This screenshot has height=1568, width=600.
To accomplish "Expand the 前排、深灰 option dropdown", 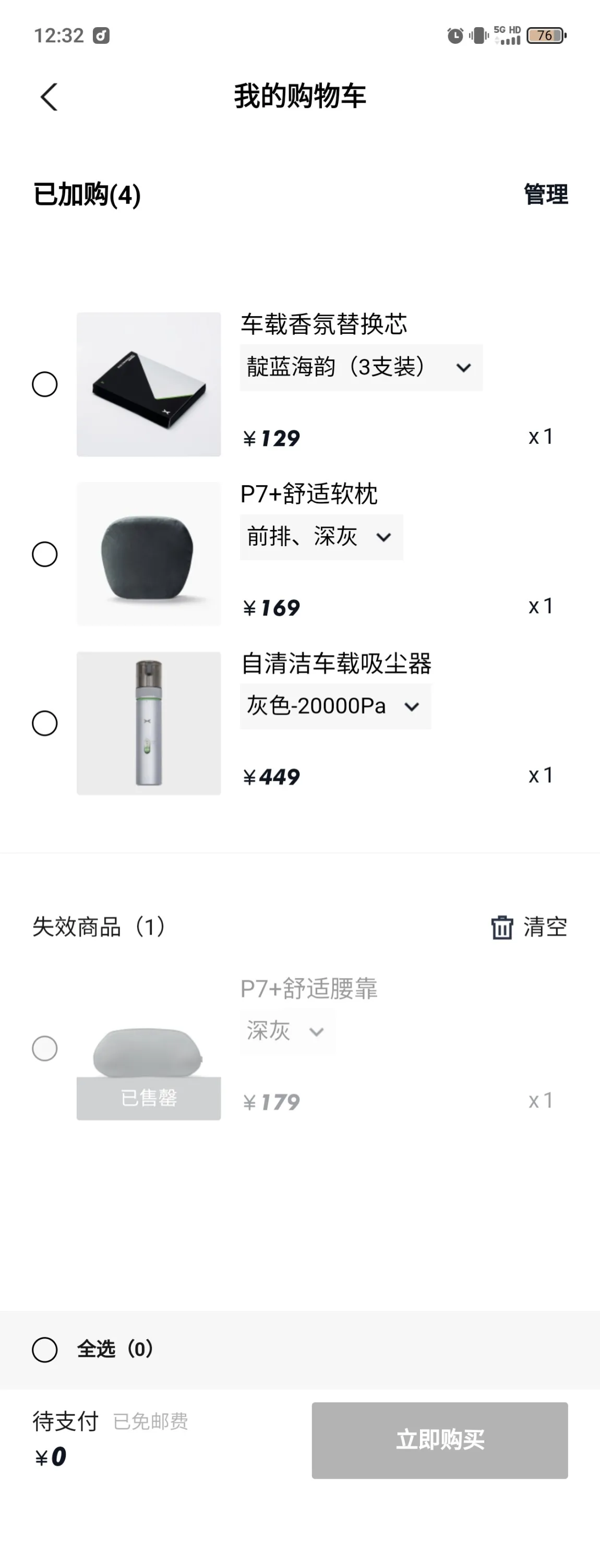I will [321, 537].
